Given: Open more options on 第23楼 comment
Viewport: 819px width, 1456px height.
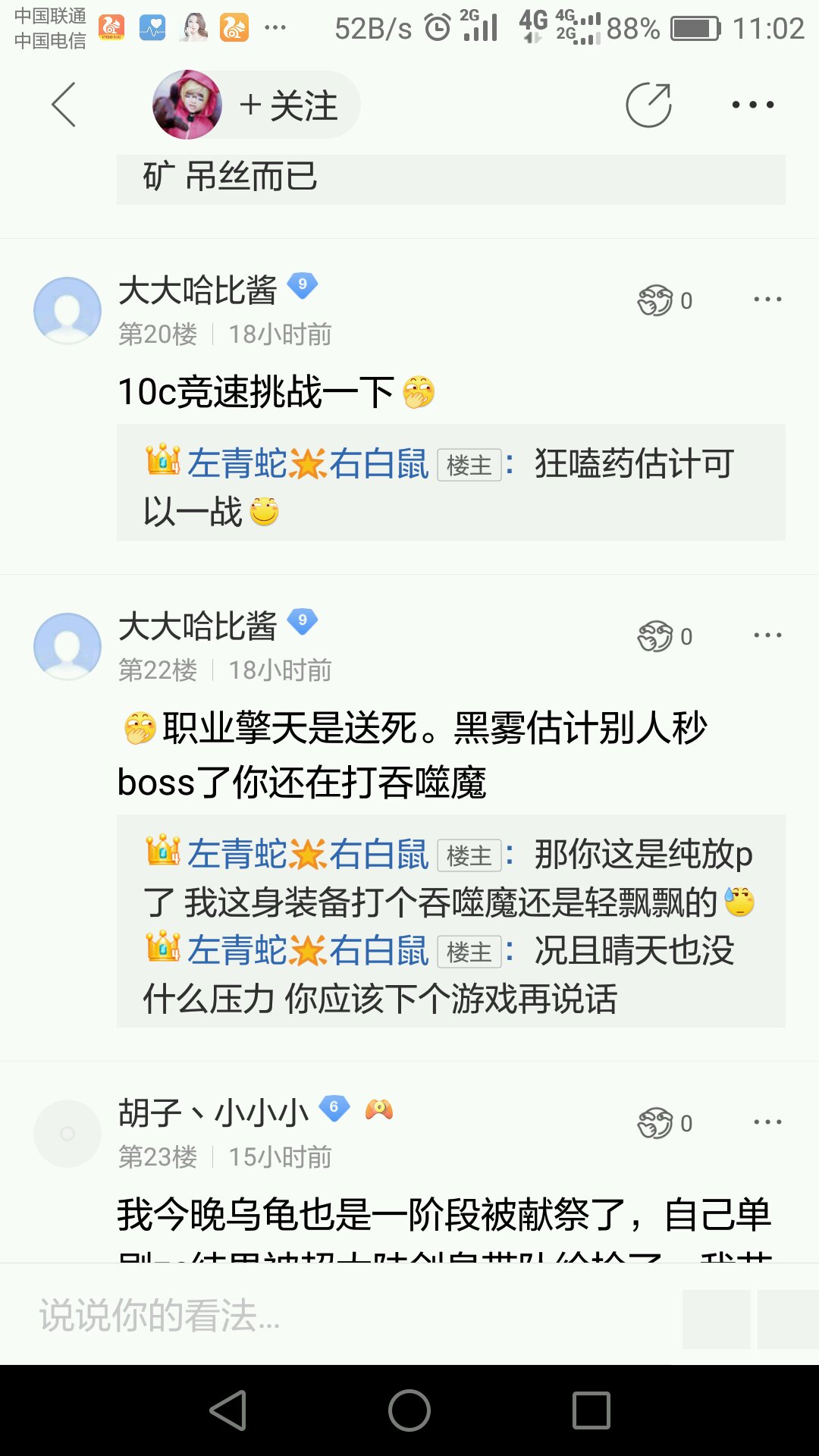Looking at the screenshot, I should coord(767,1122).
